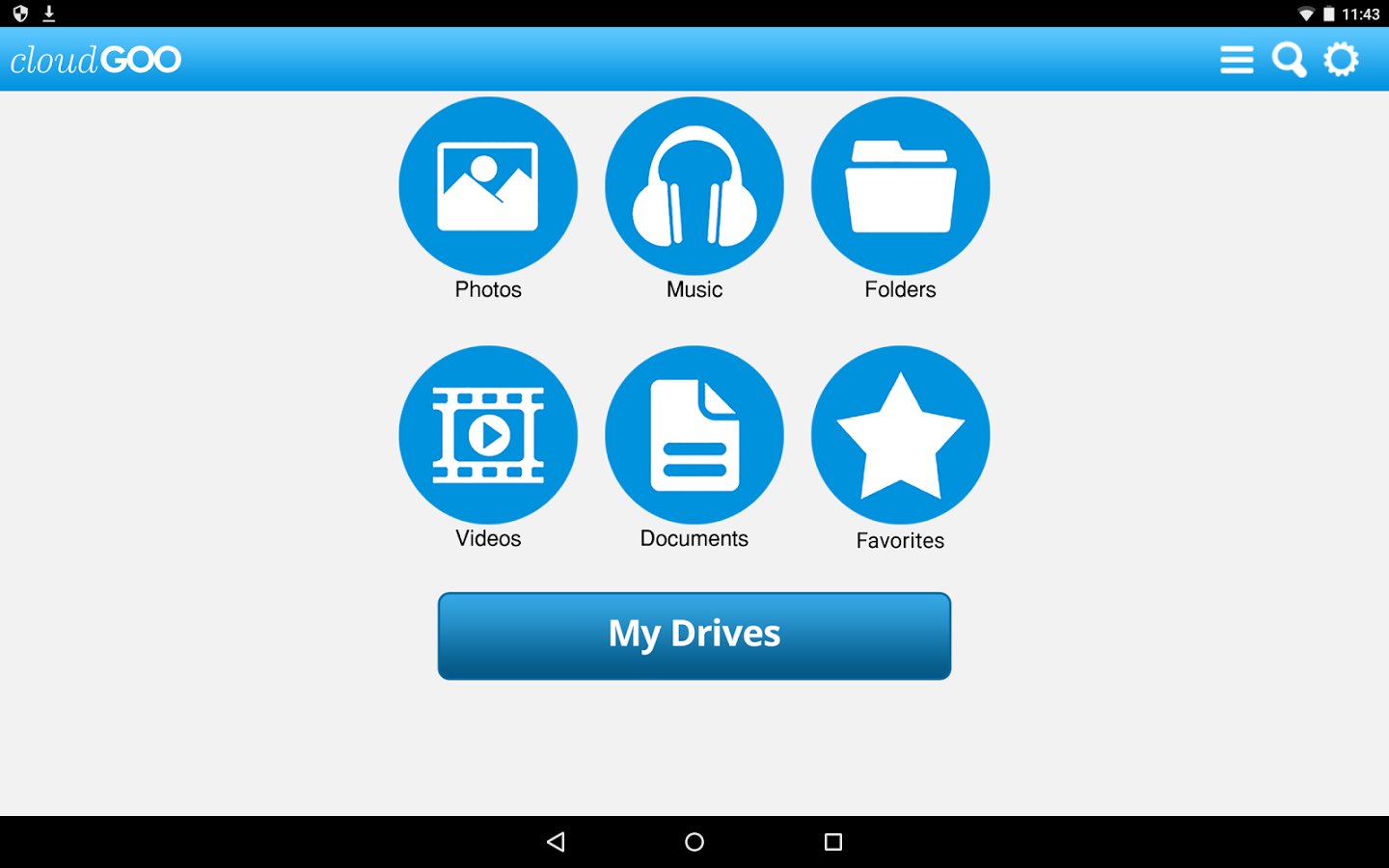
Task: Open Documents
Action: click(694, 435)
